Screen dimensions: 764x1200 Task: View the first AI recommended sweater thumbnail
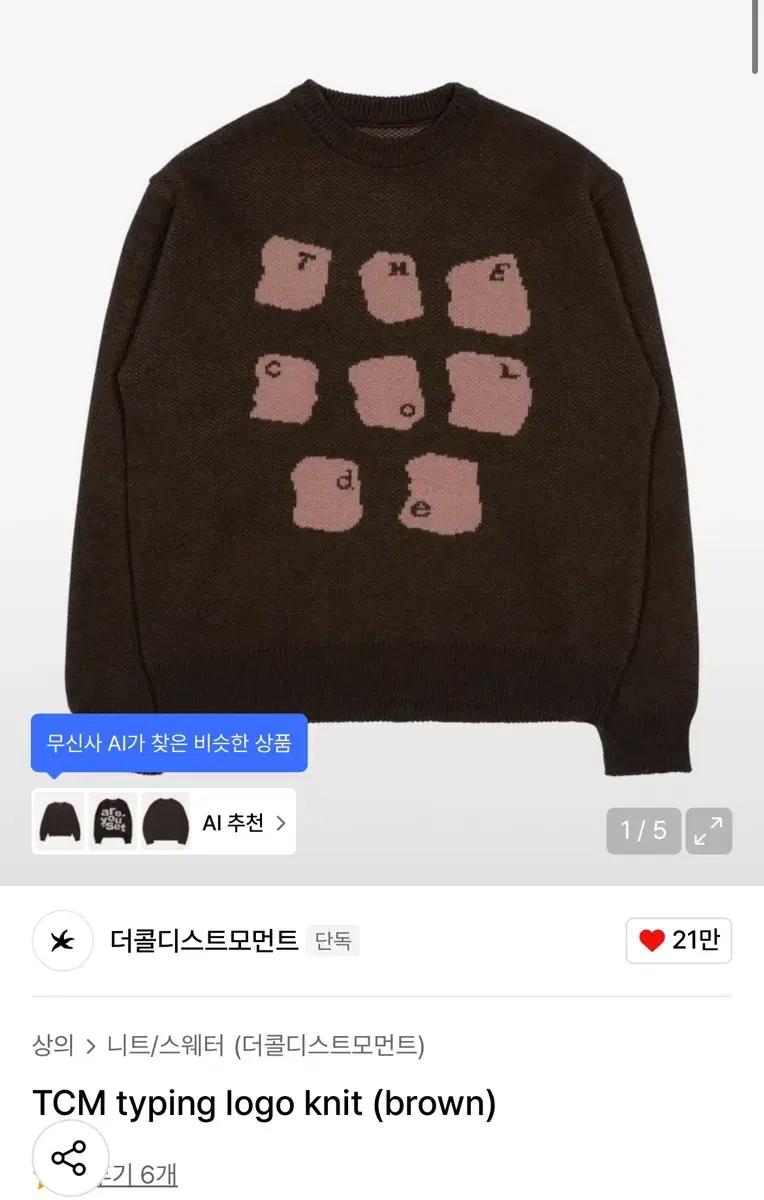point(60,823)
